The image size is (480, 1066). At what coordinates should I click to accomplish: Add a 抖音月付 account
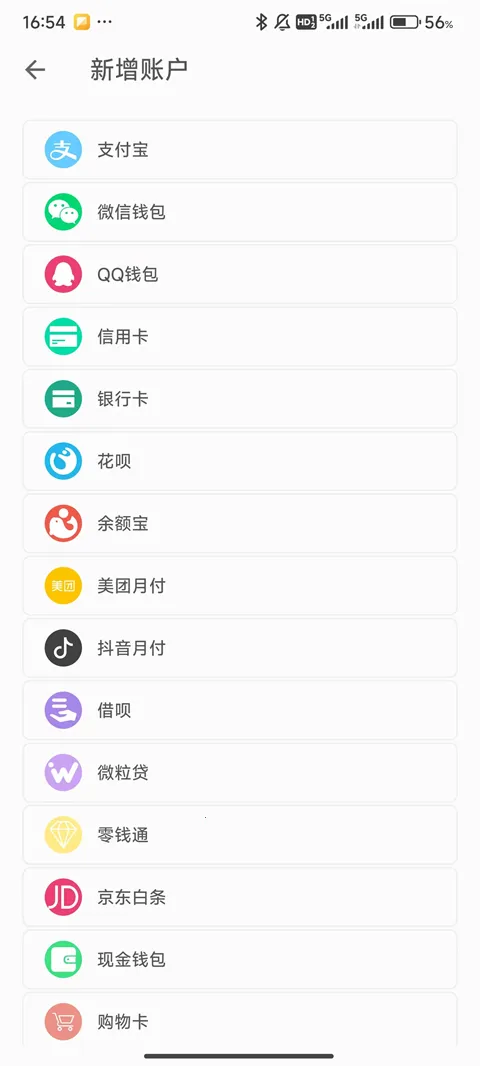pyautogui.click(x=240, y=648)
